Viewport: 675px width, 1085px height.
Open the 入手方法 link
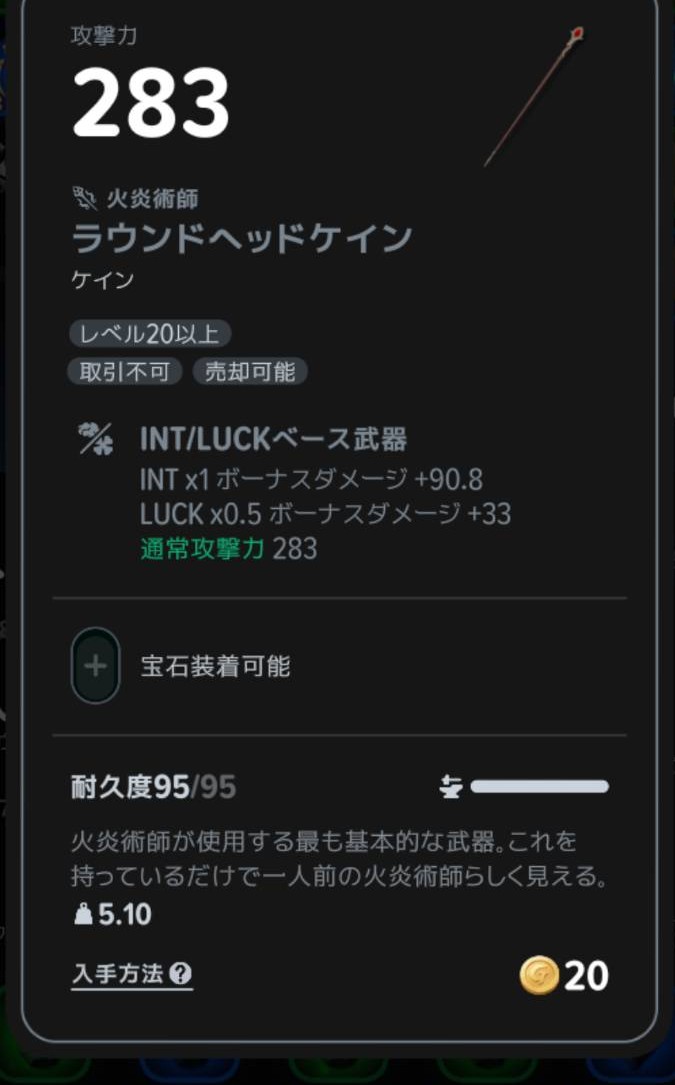coord(132,974)
